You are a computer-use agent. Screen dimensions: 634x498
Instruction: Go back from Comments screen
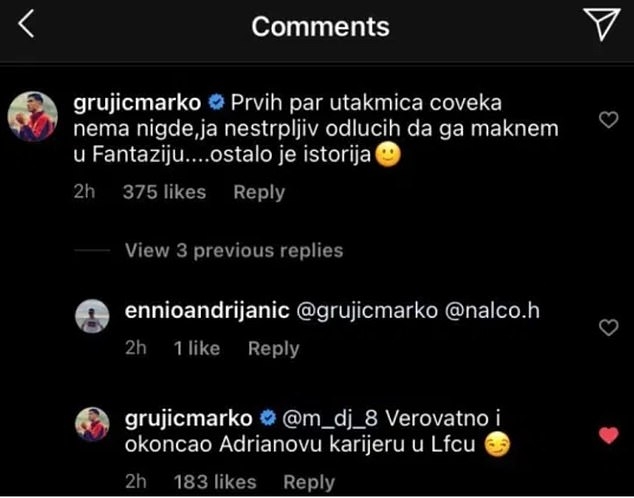click(27, 26)
